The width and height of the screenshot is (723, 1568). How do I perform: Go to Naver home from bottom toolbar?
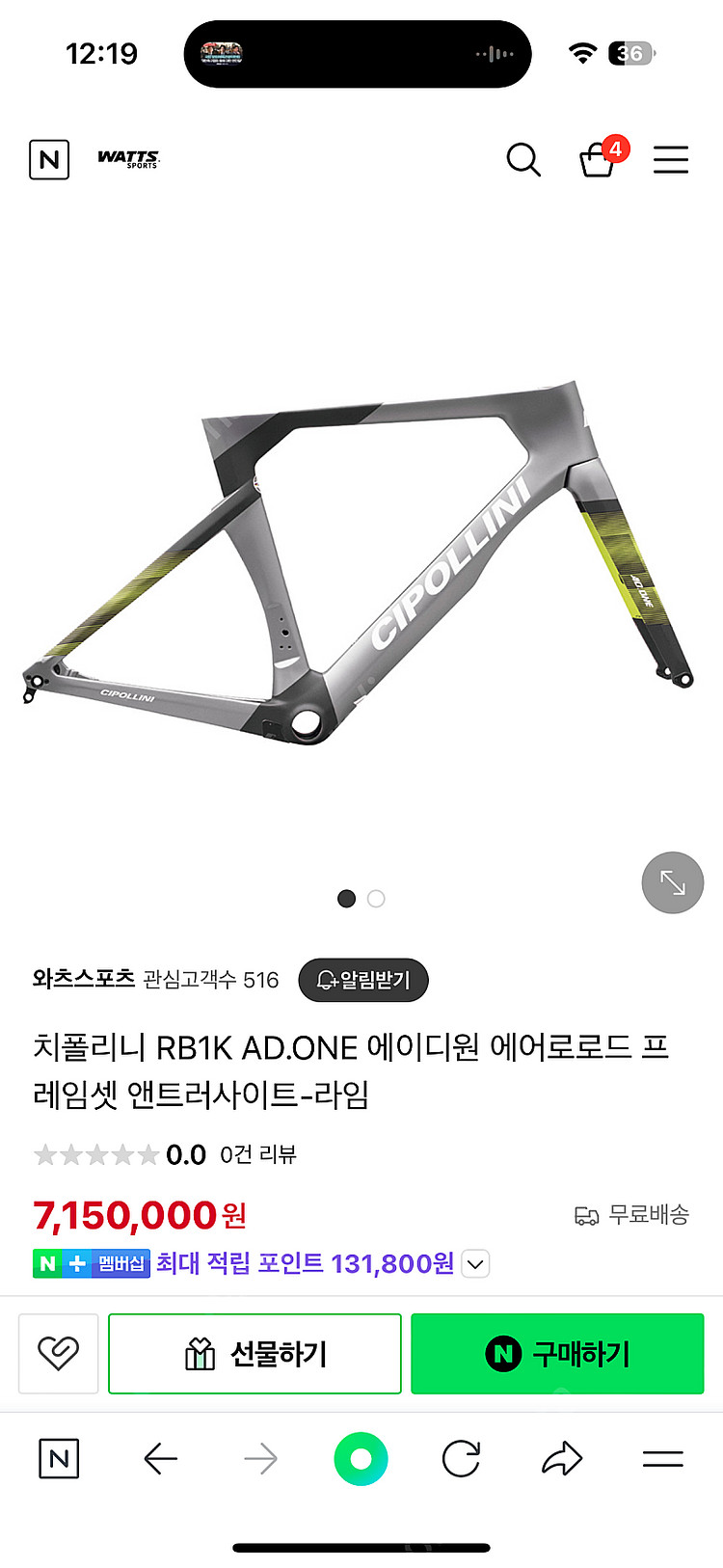(x=59, y=1459)
